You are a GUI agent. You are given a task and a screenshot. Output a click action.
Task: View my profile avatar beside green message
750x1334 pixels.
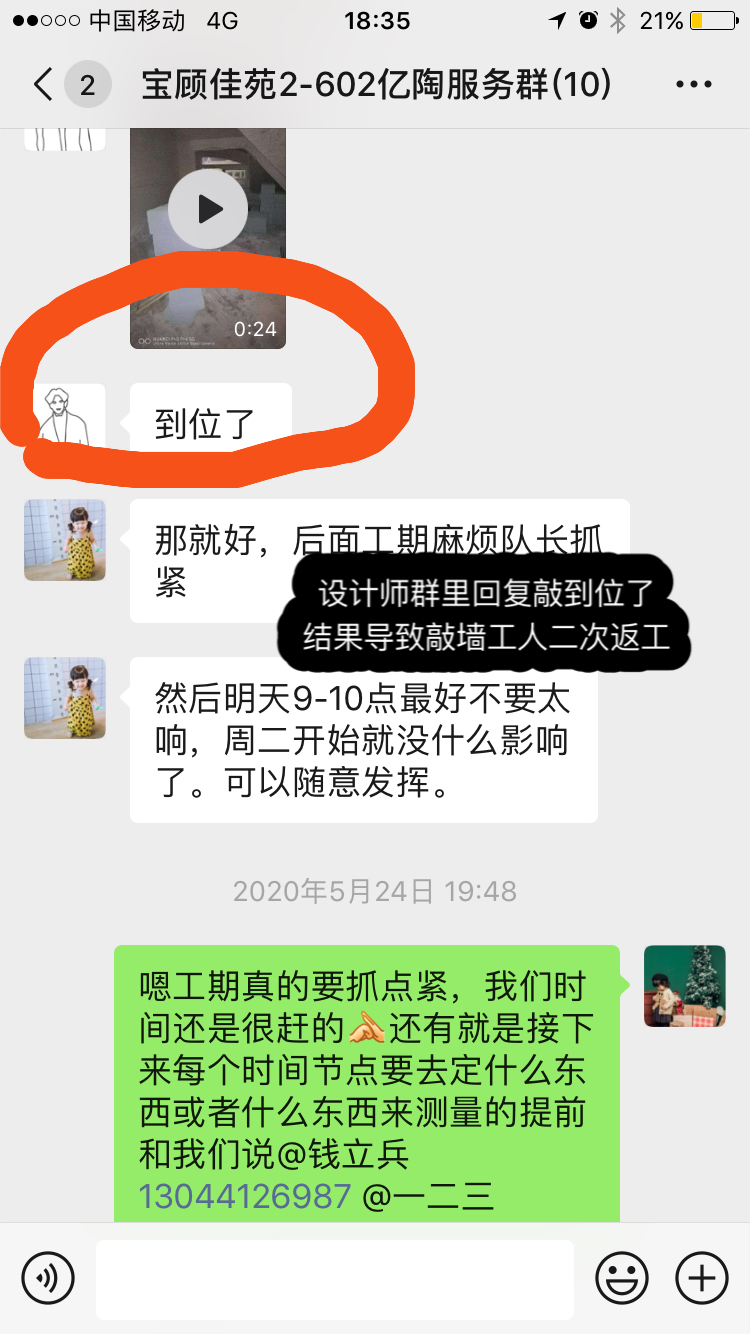684,986
